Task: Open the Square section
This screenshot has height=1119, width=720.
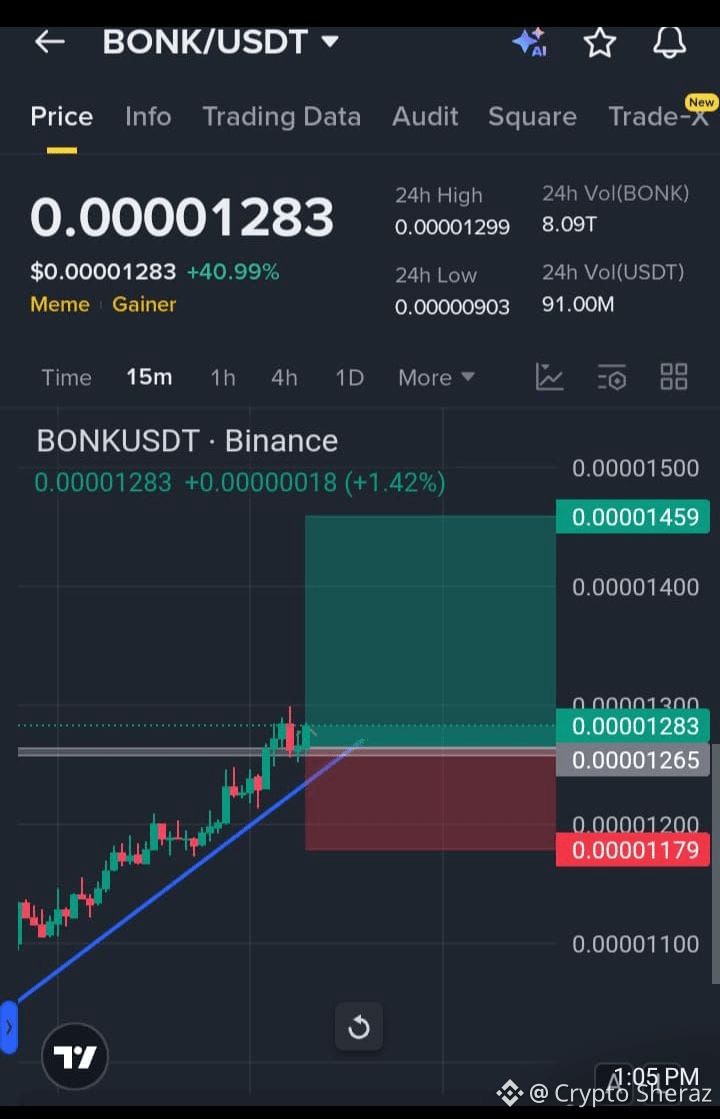Action: pyautogui.click(x=532, y=116)
